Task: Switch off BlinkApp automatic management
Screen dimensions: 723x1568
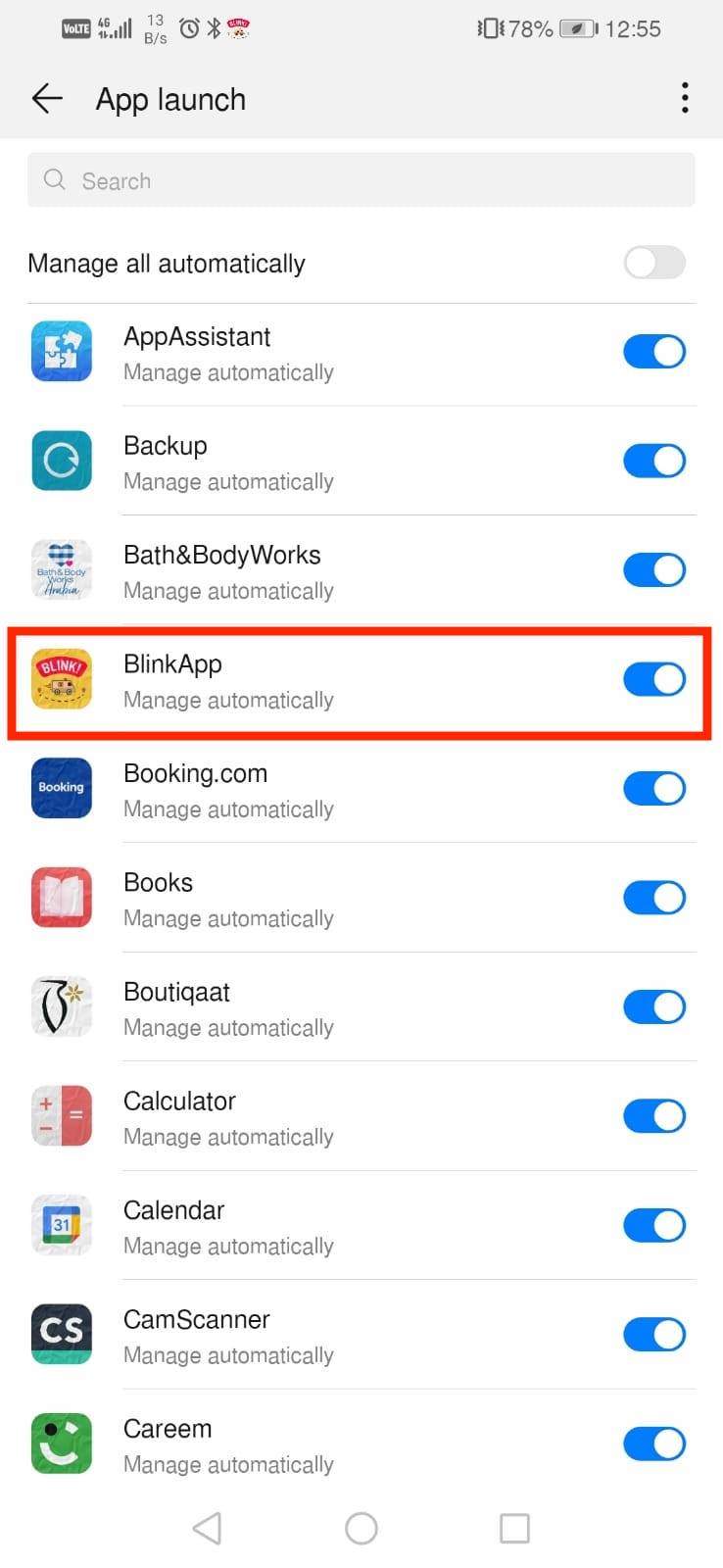Action: pos(654,679)
